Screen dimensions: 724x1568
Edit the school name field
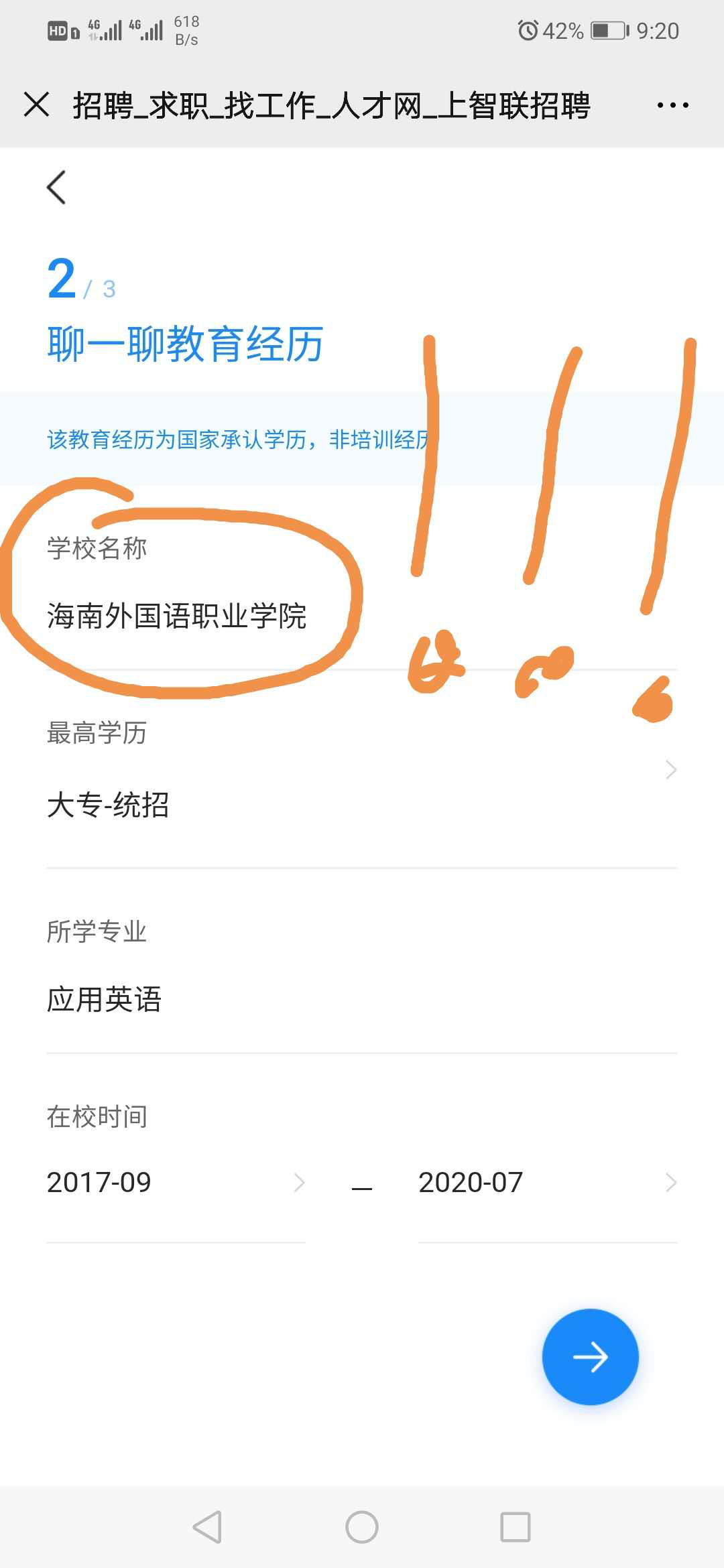pyautogui.click(x=177, y=616)
